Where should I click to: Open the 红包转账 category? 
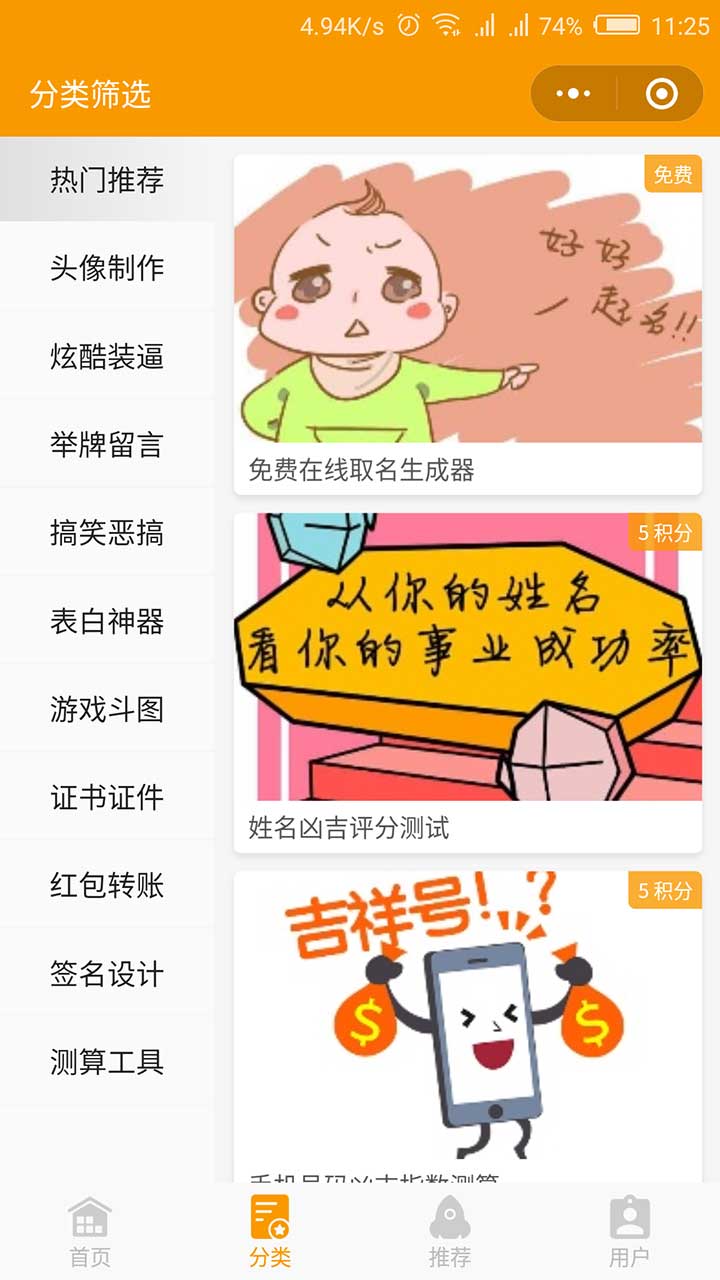click(x=107, y=885)
